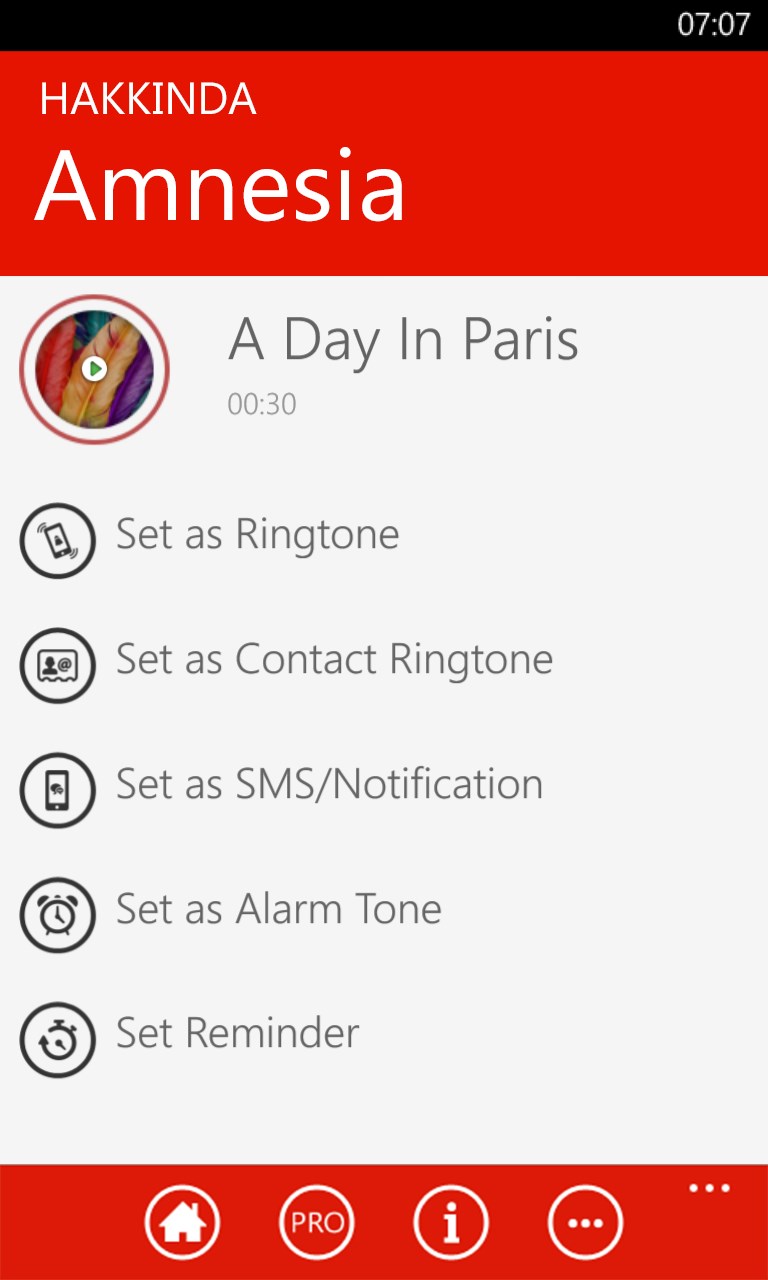Open Set Reminder option
Screen dimensions: 768x1280
tap(237, 1034)
